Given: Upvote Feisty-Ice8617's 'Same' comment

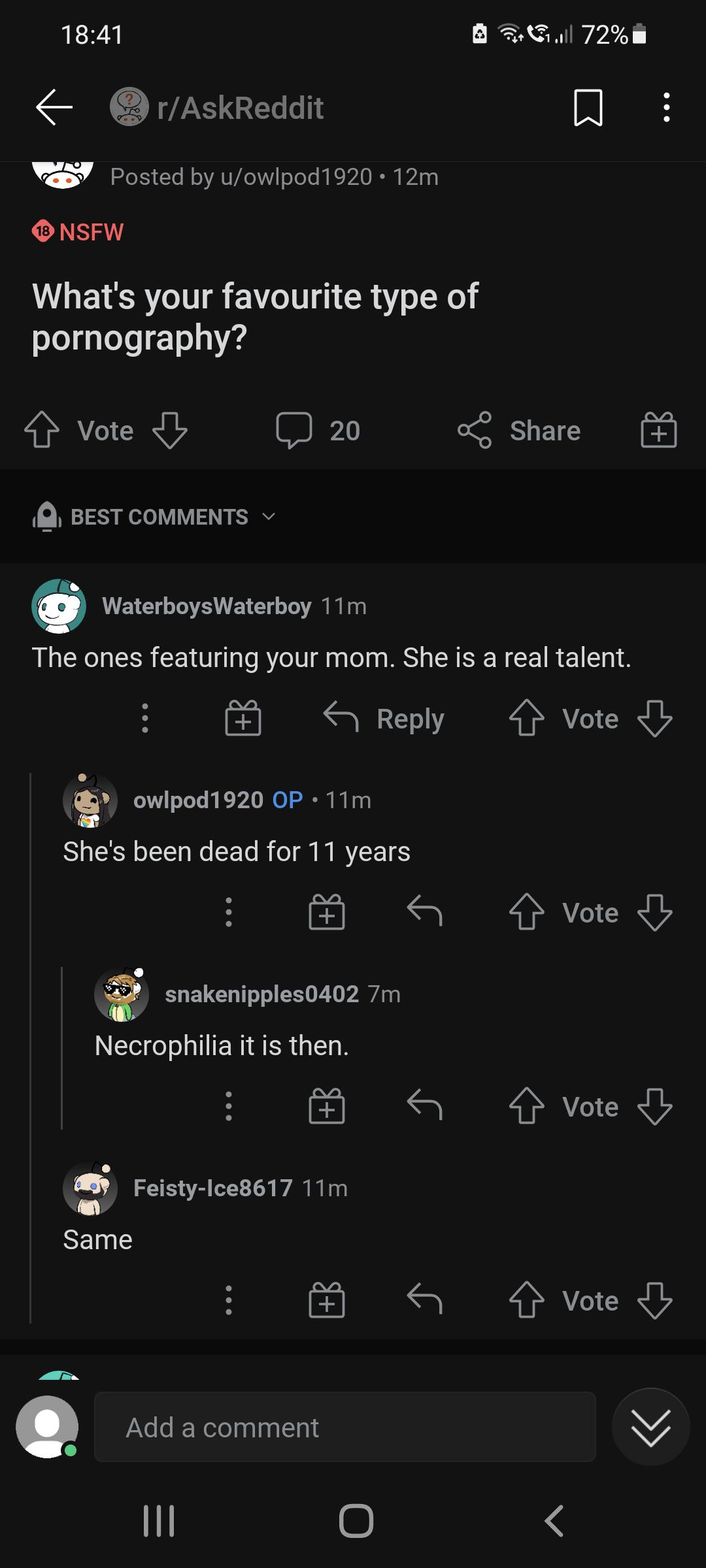Looking at the screenshot, I should click(526, 1300).
